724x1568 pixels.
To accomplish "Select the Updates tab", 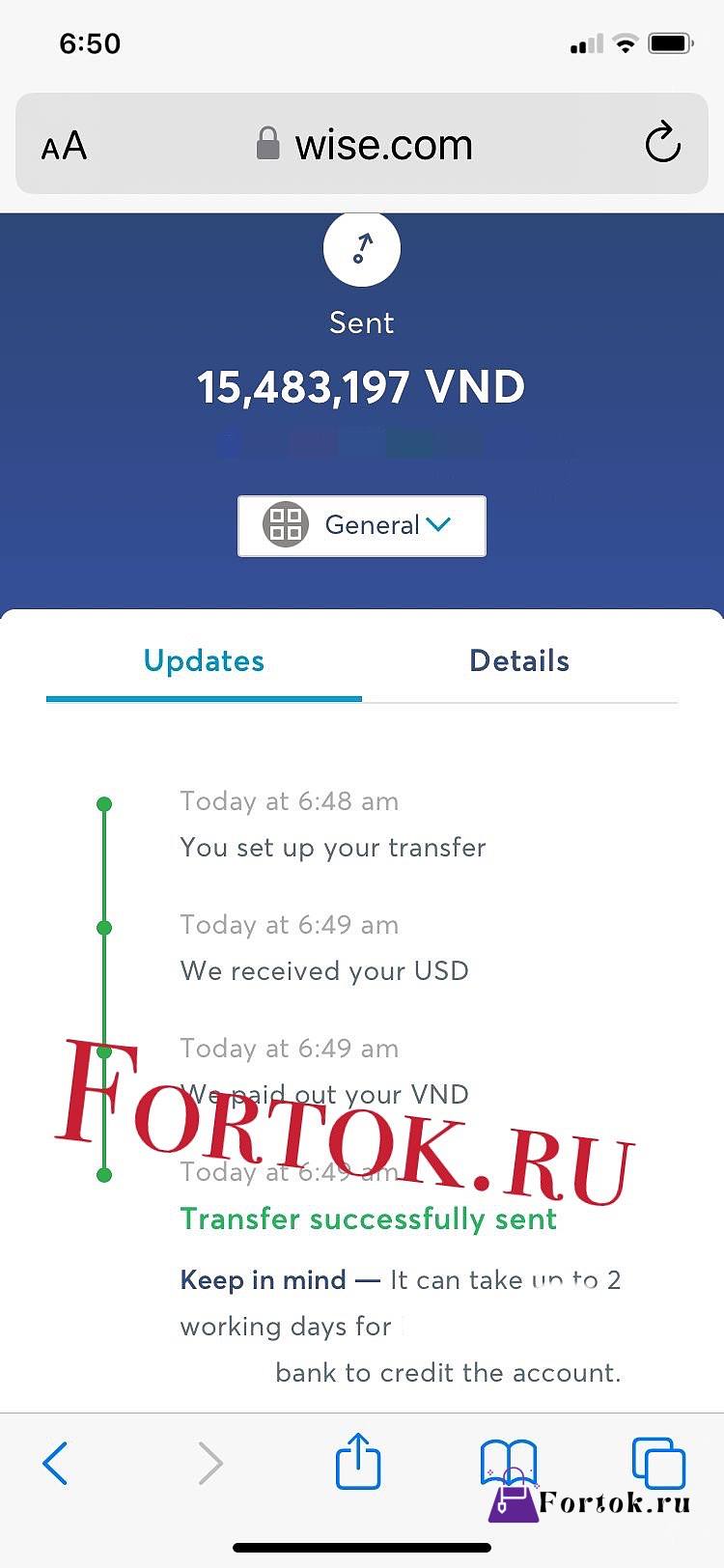I will 204,661.
